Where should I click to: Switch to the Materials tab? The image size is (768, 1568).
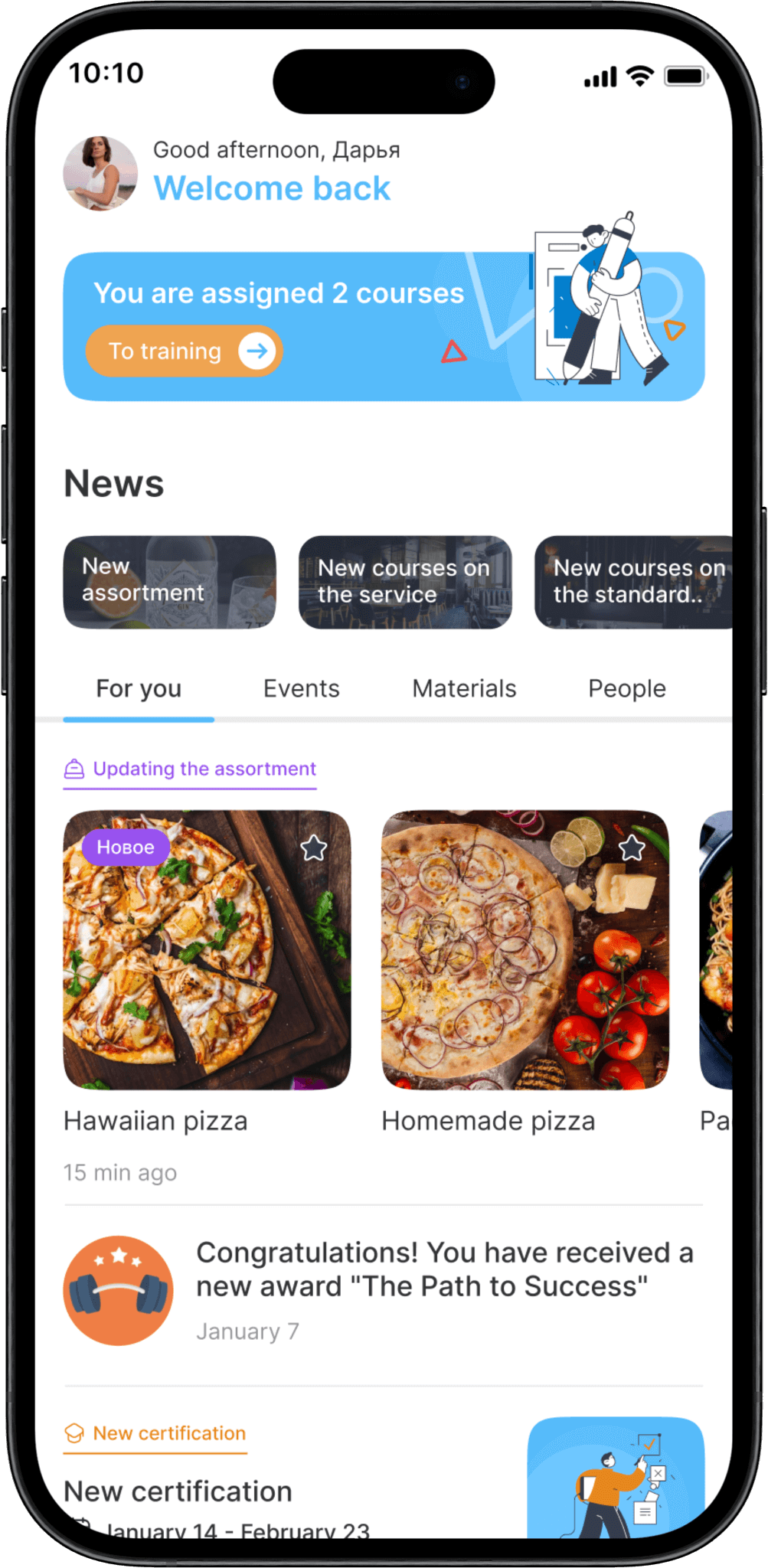click(x=464, y=688)
